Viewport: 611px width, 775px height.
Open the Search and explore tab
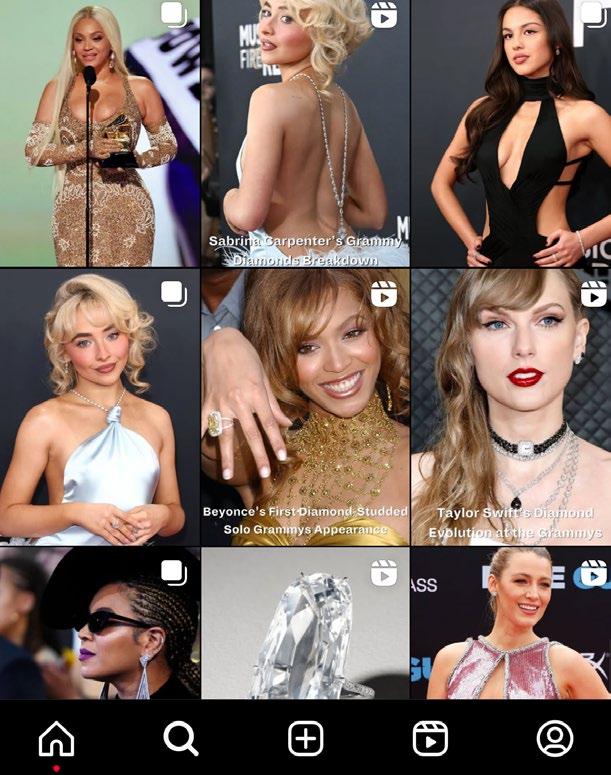coord(181,739)
